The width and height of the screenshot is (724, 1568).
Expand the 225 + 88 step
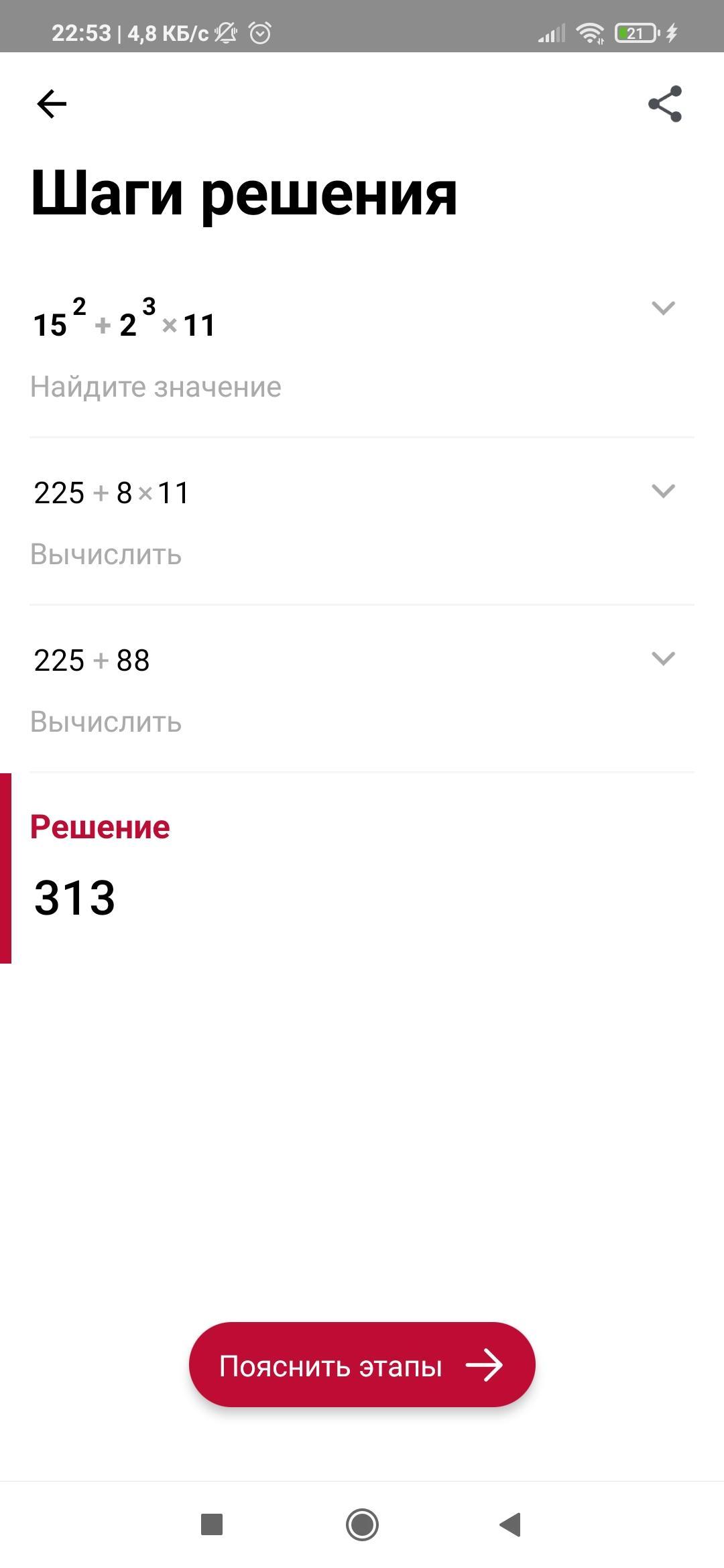click(663, 659)
